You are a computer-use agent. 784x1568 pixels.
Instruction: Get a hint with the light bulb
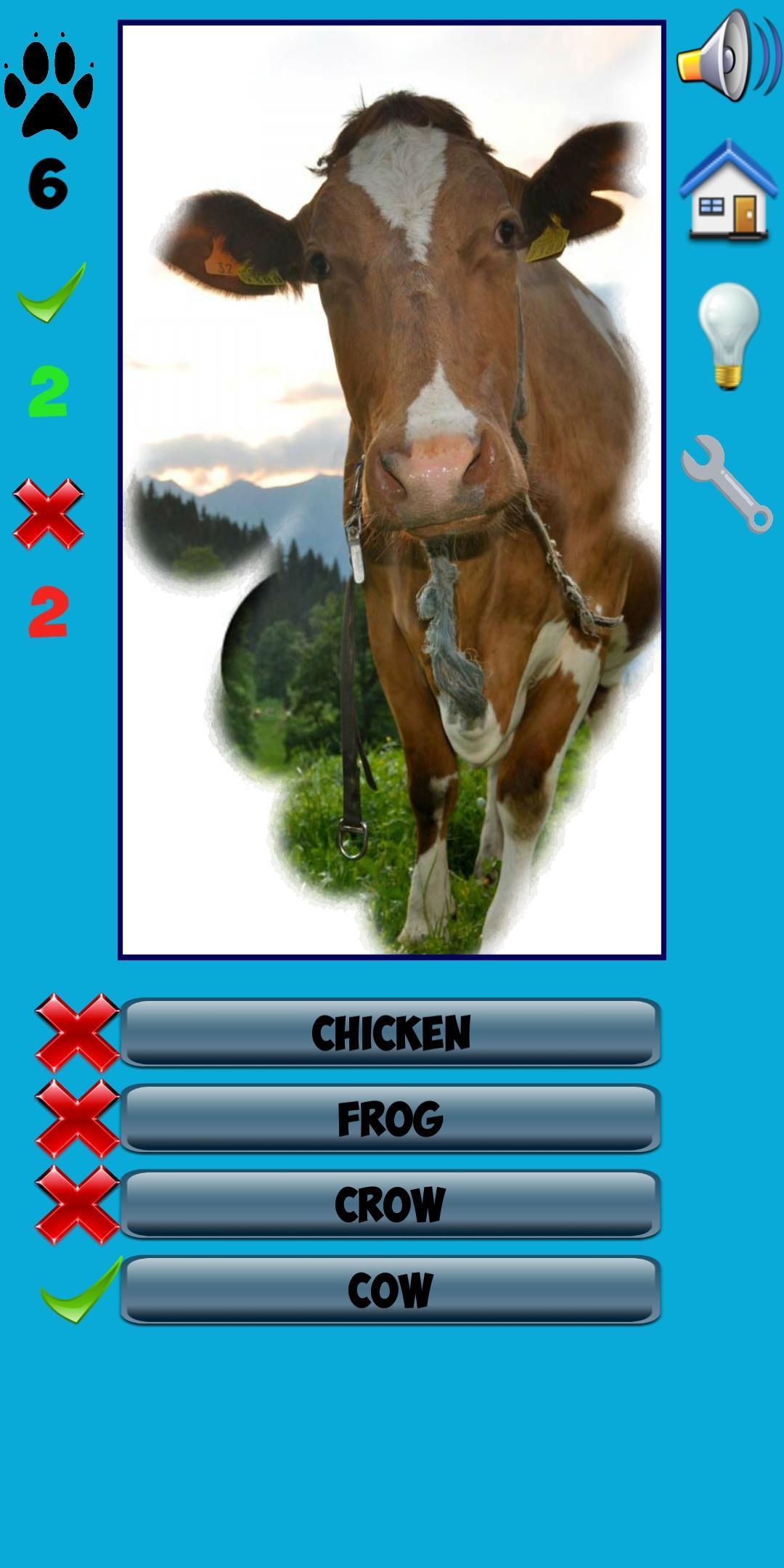tap(727, 336)
